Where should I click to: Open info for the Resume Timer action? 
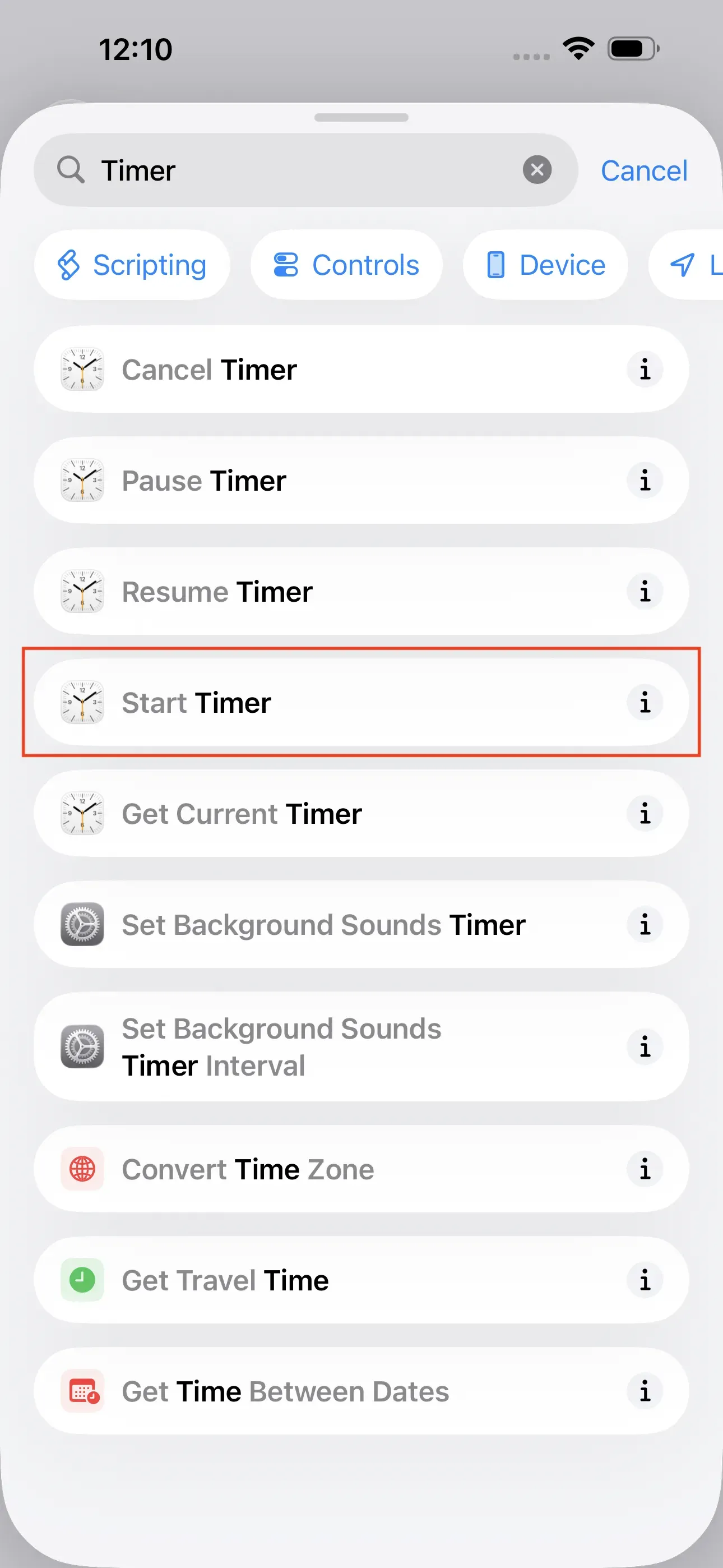[x=645, y=591]
